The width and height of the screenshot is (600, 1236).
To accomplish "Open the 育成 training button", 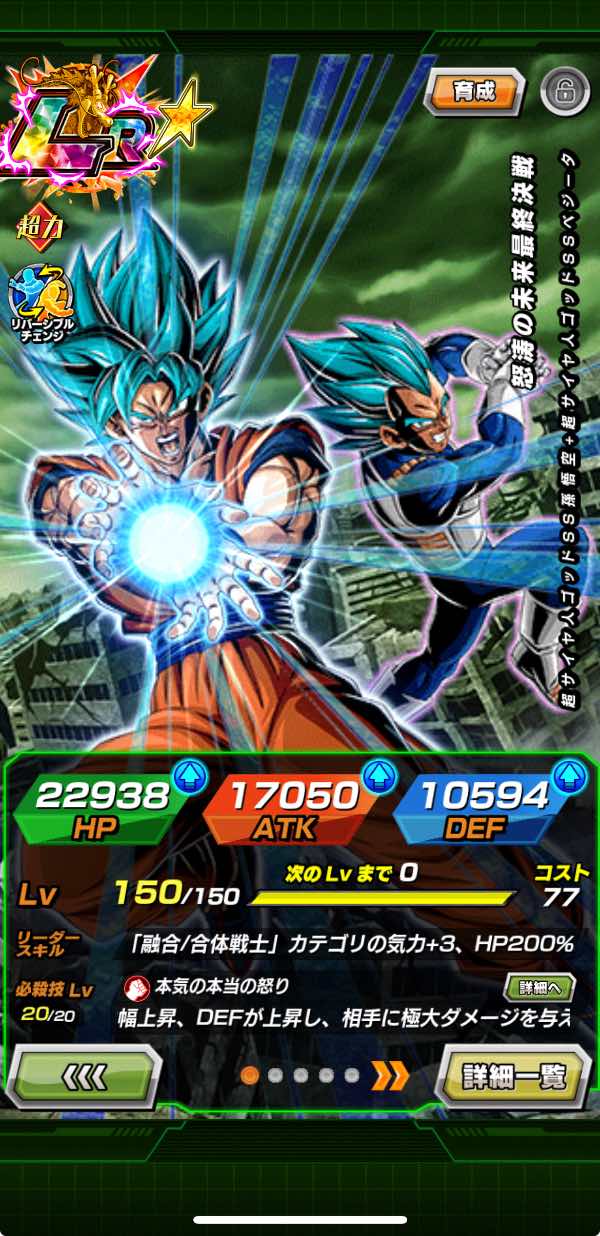I will pyautogui.click(x=475, y=92).
